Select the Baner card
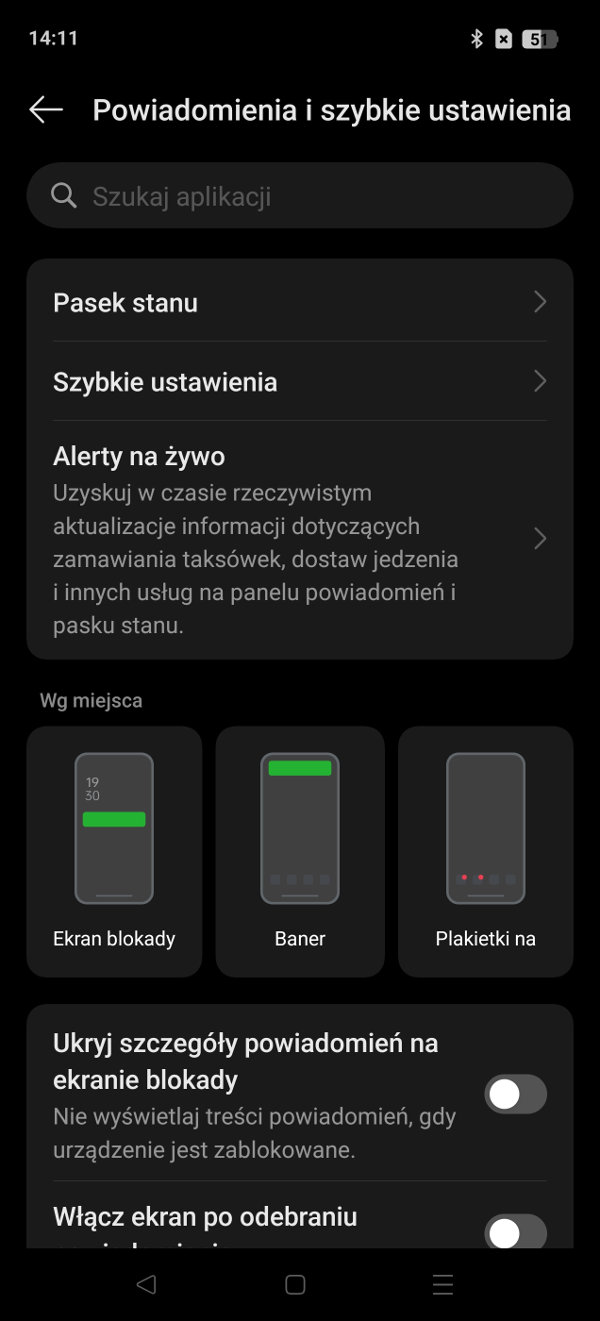This screenshot has width=600, height=1321. pos(300,851)
